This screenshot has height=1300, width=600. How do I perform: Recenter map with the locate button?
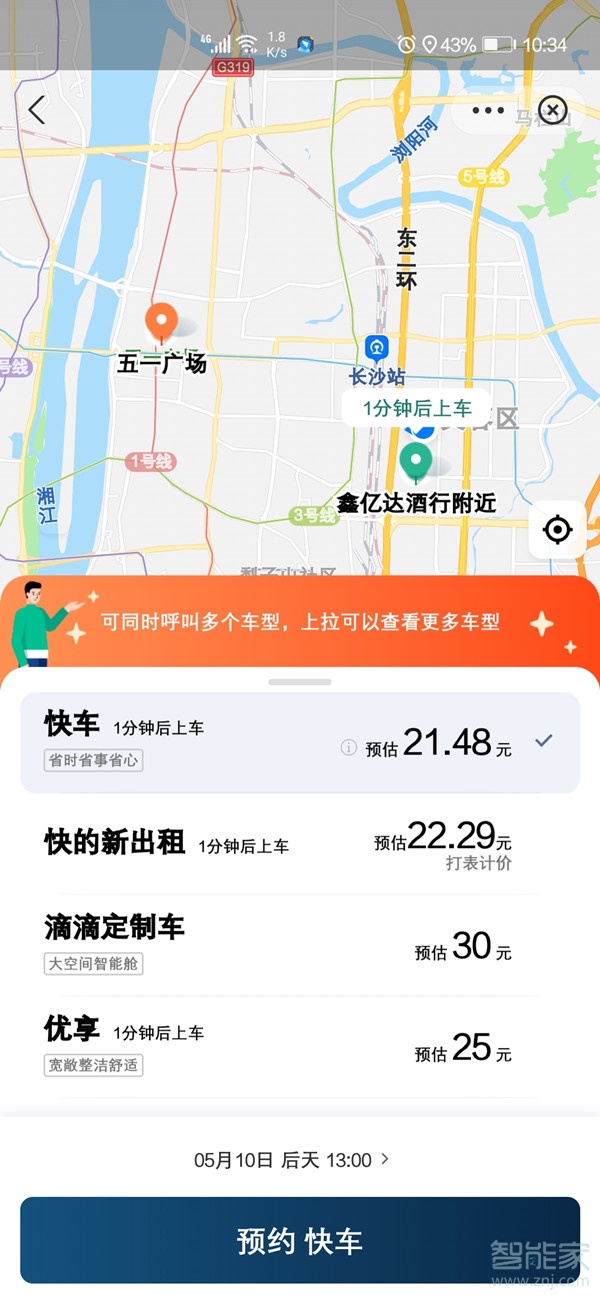pos(557,529)
